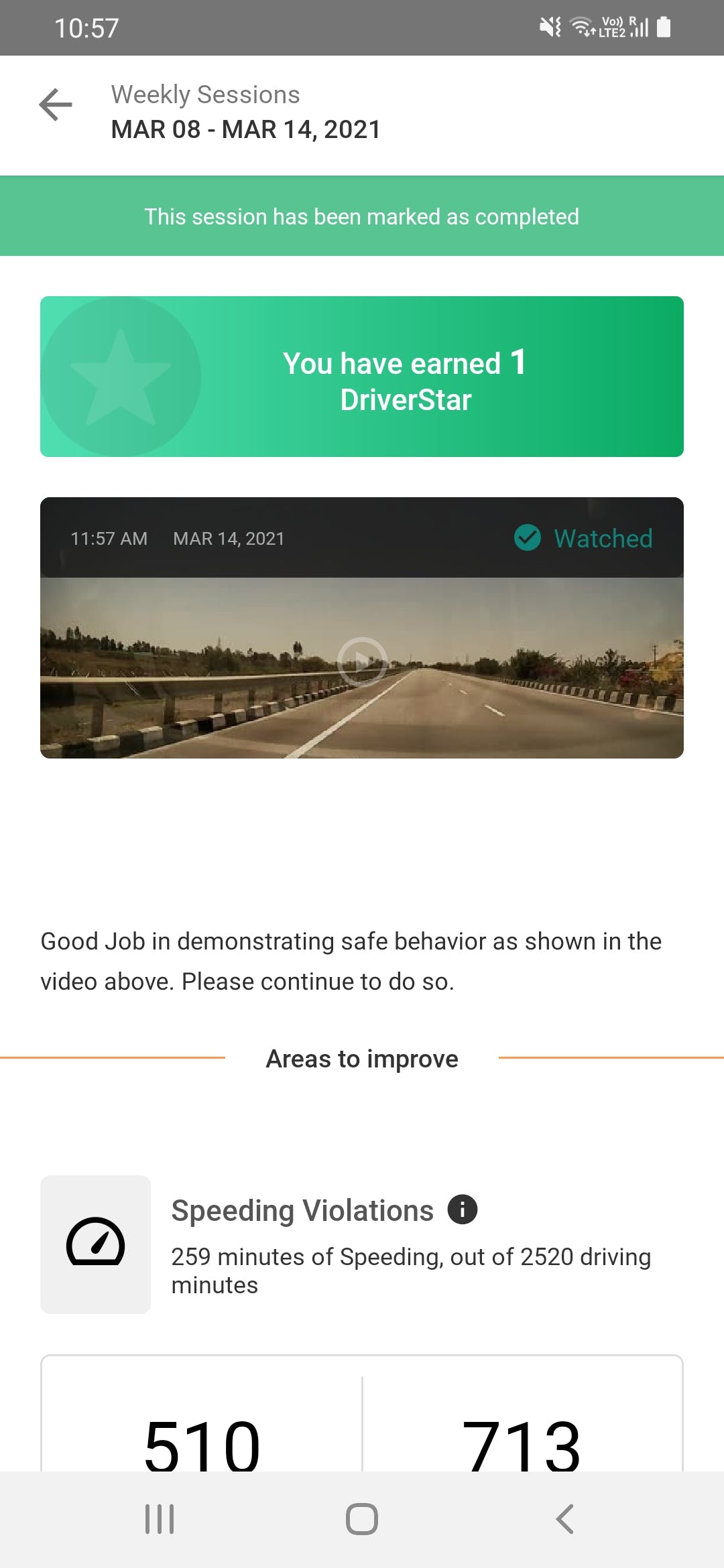
Task: Go back from Weekly Sessions
Action: 56,105
